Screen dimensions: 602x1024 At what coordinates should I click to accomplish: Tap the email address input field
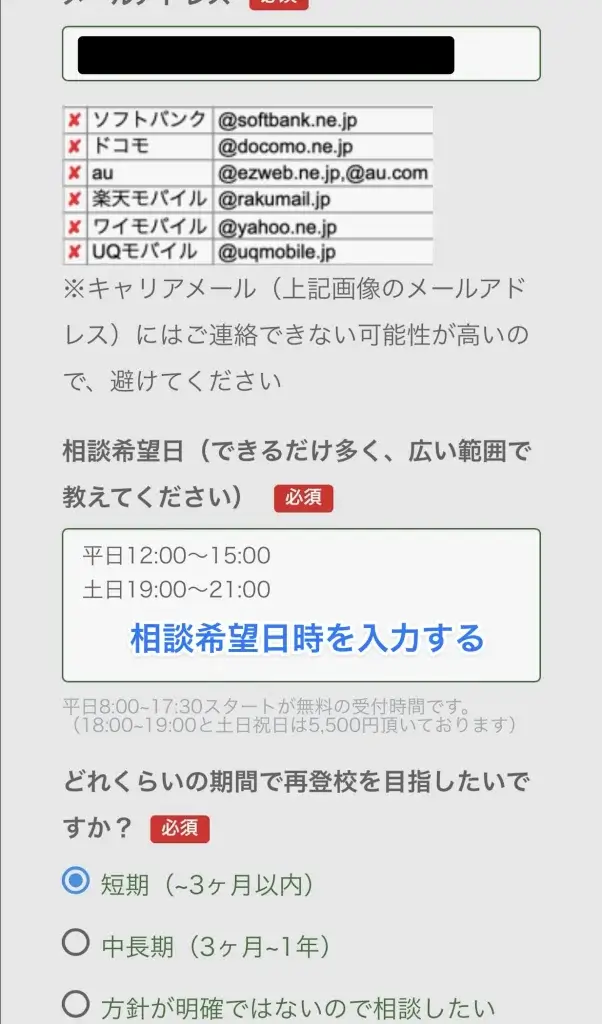tap(300, 54)
